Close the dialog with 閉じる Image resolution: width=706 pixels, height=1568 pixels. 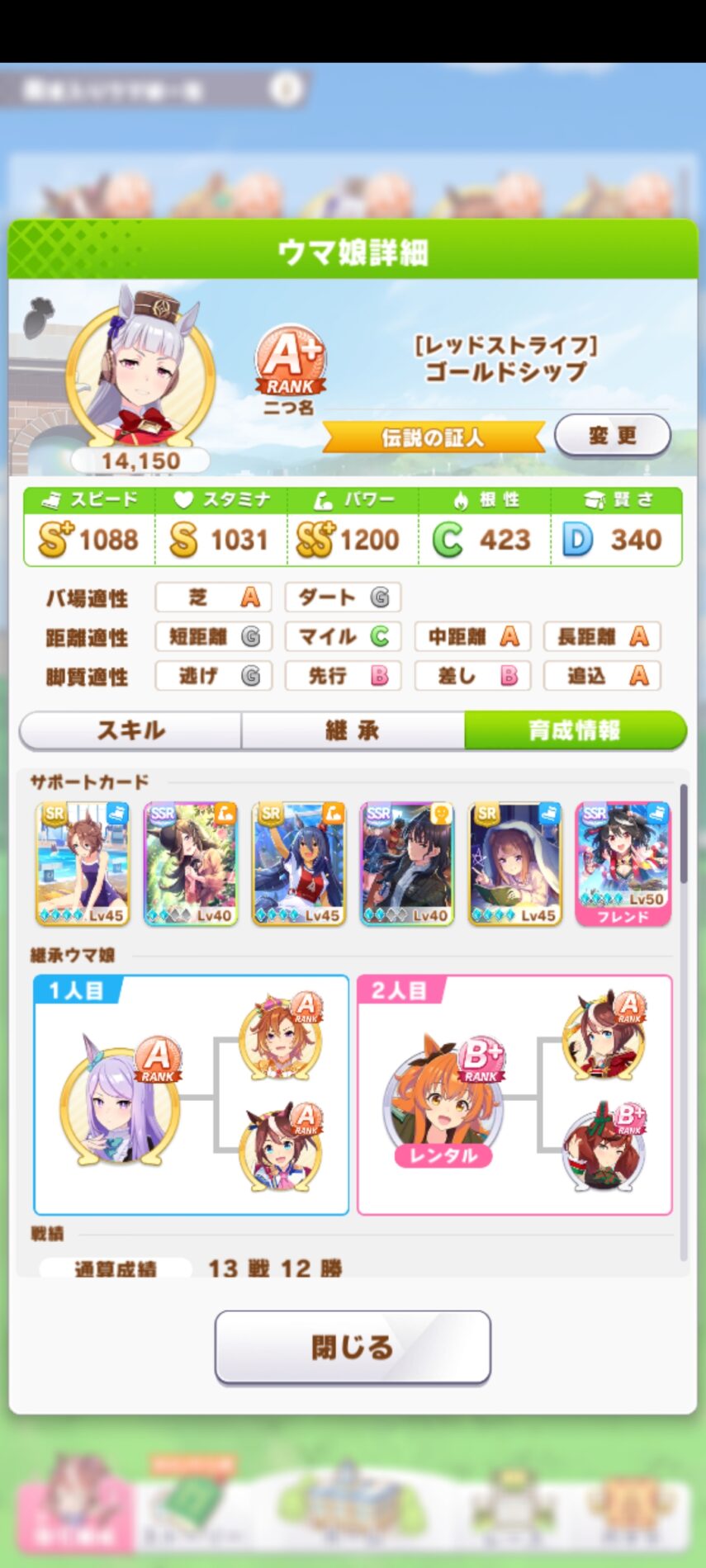(353, 1347)
